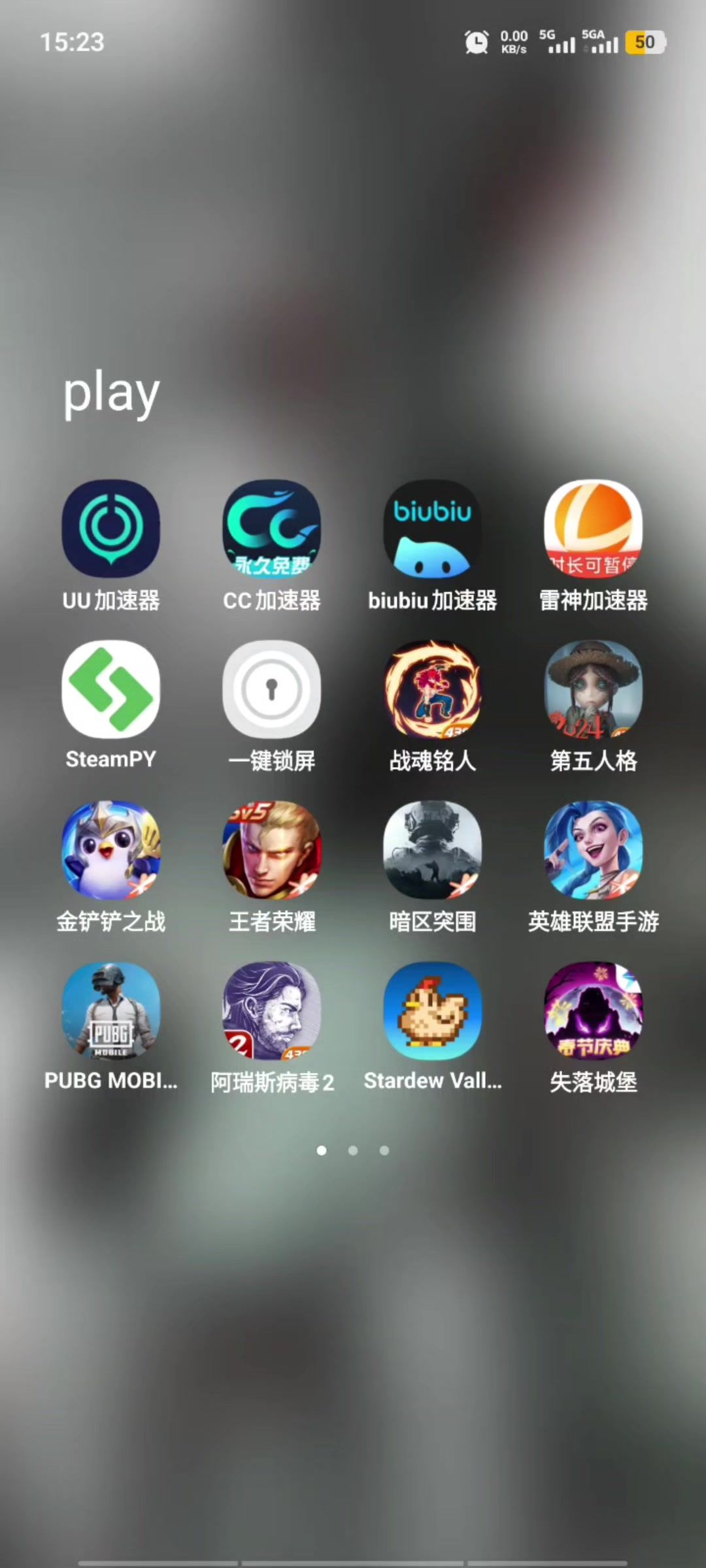
Task: Rename the folder title play
Action: pyautogui.click(x=112, y=394)
